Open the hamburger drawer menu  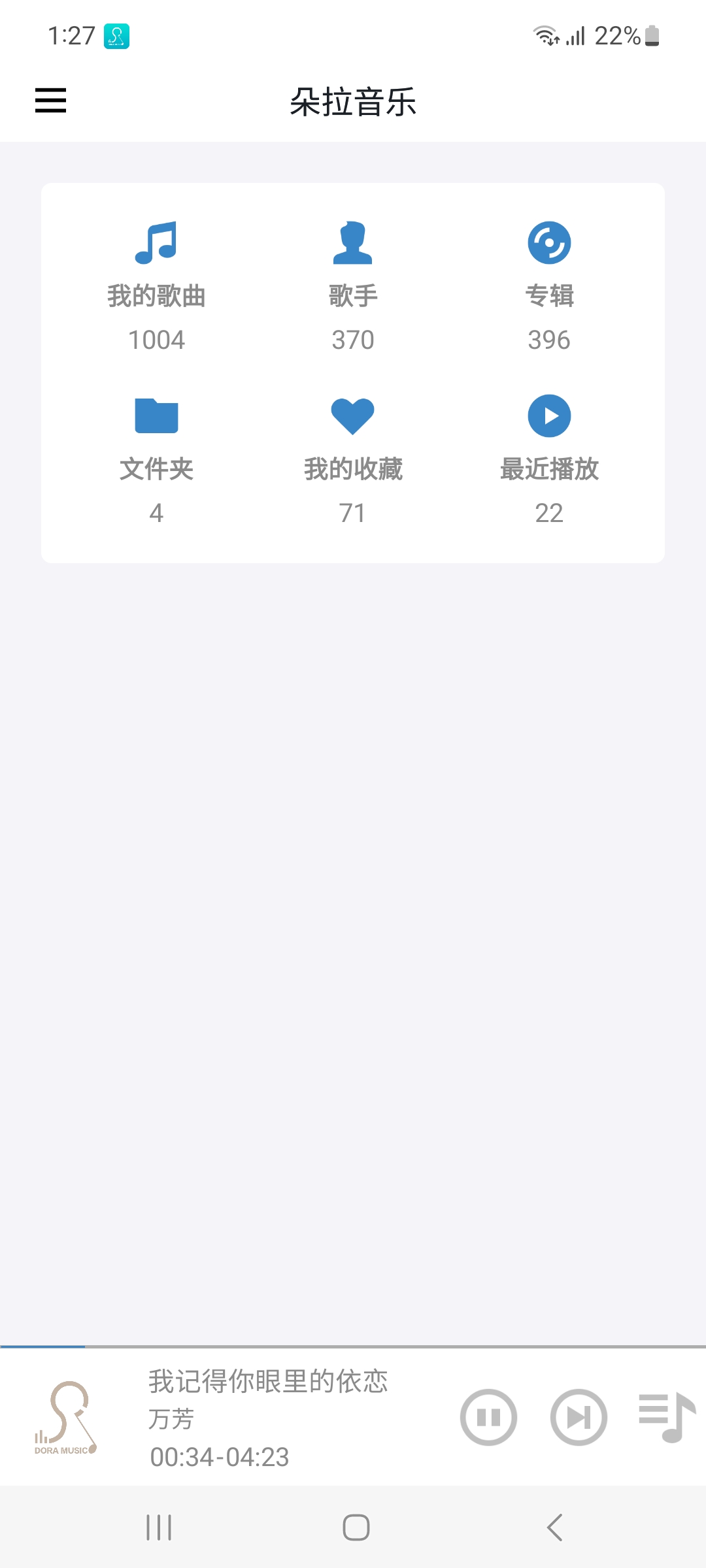coord(50,101)
